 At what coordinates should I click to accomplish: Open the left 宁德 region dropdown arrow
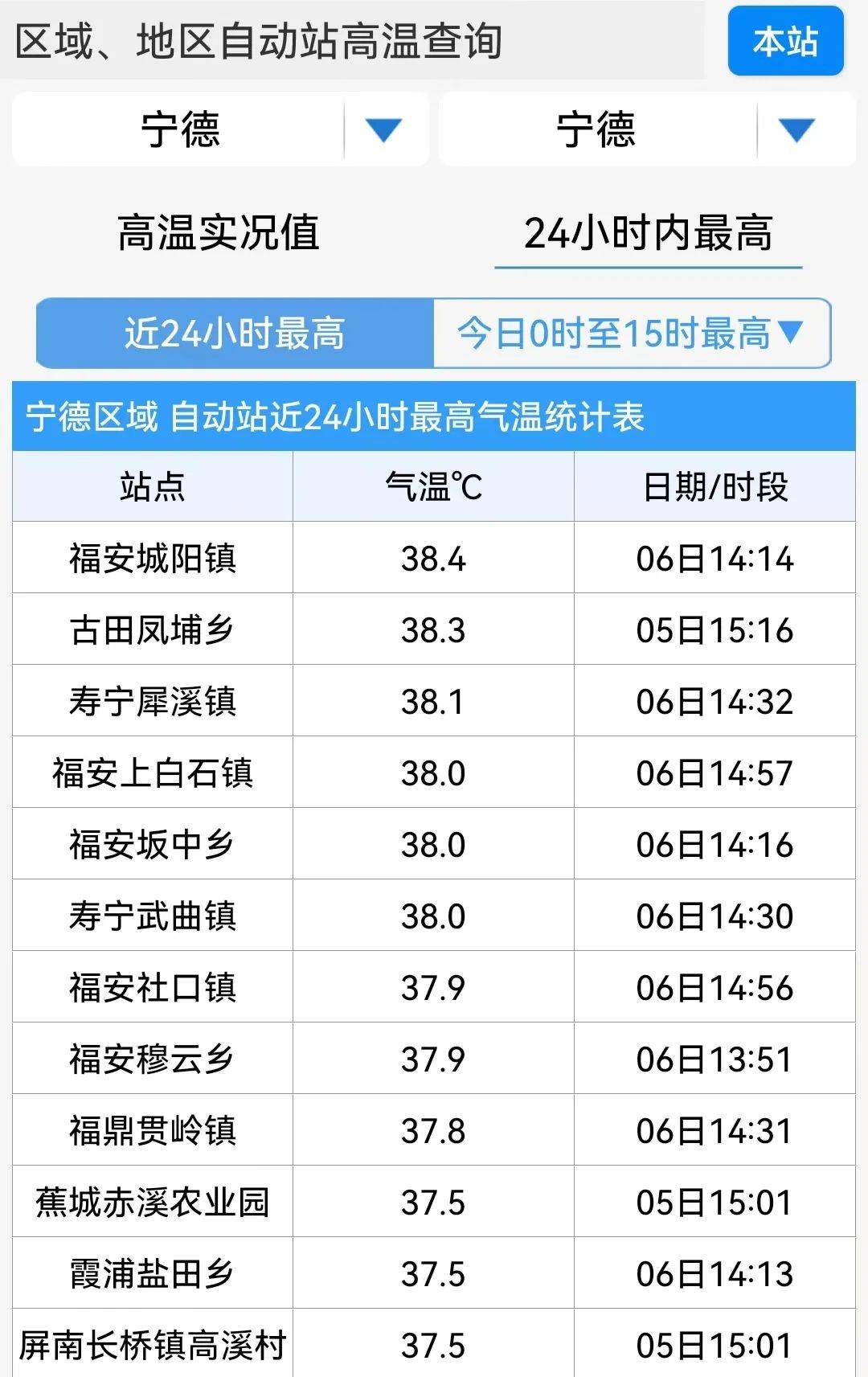click(x=386, y=129)
